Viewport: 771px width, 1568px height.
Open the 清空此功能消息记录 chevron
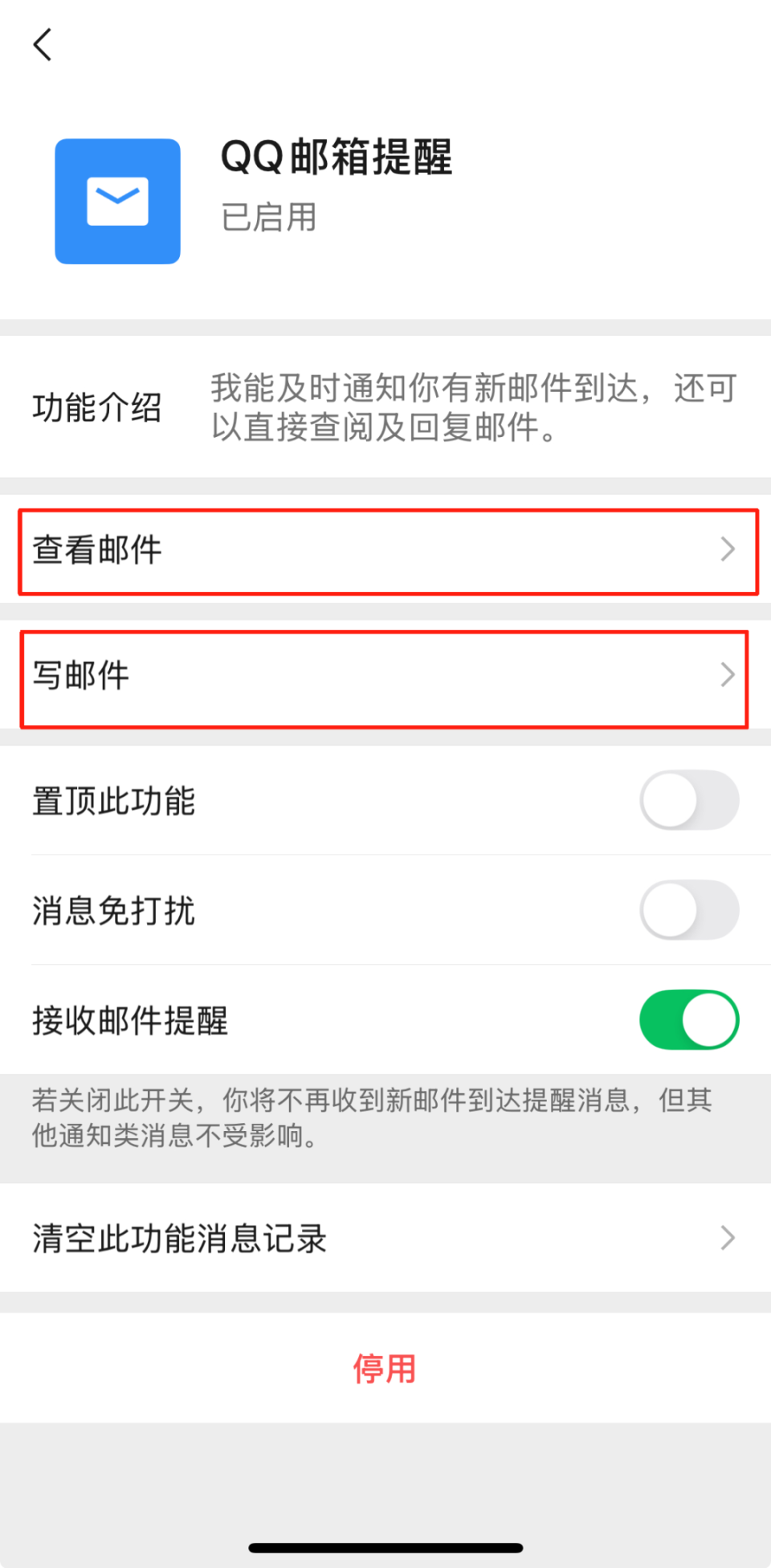(727, 1239)
